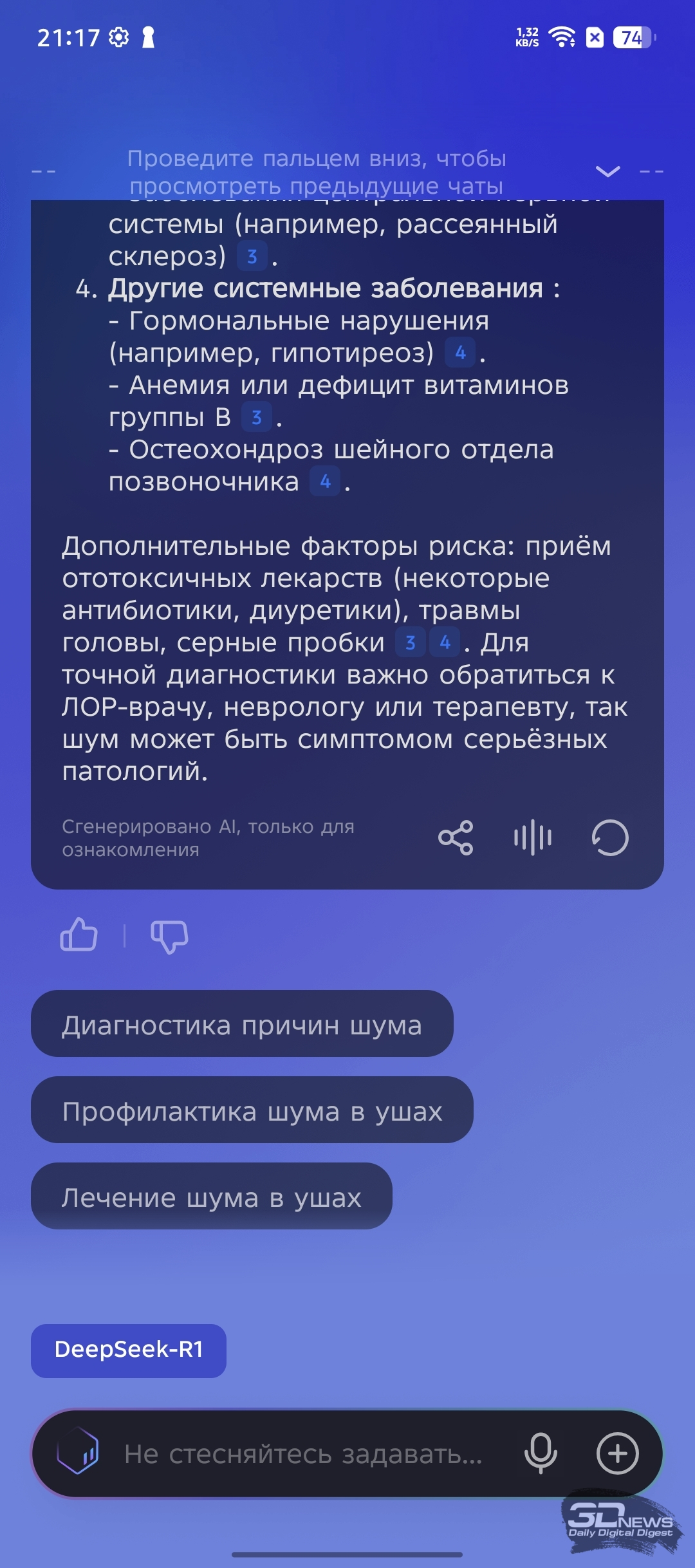Tap the down chevron to show previous chats

click(607, 171)
